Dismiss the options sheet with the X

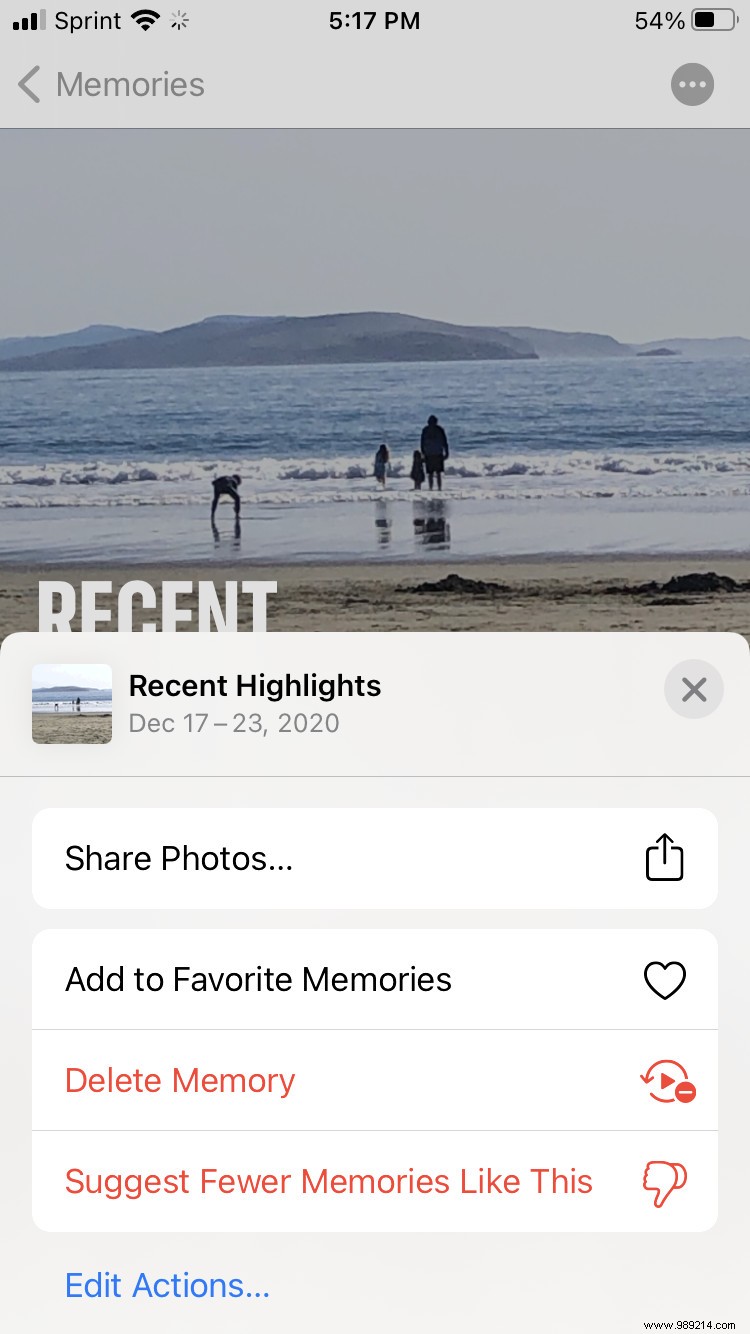tap(693, 689)
